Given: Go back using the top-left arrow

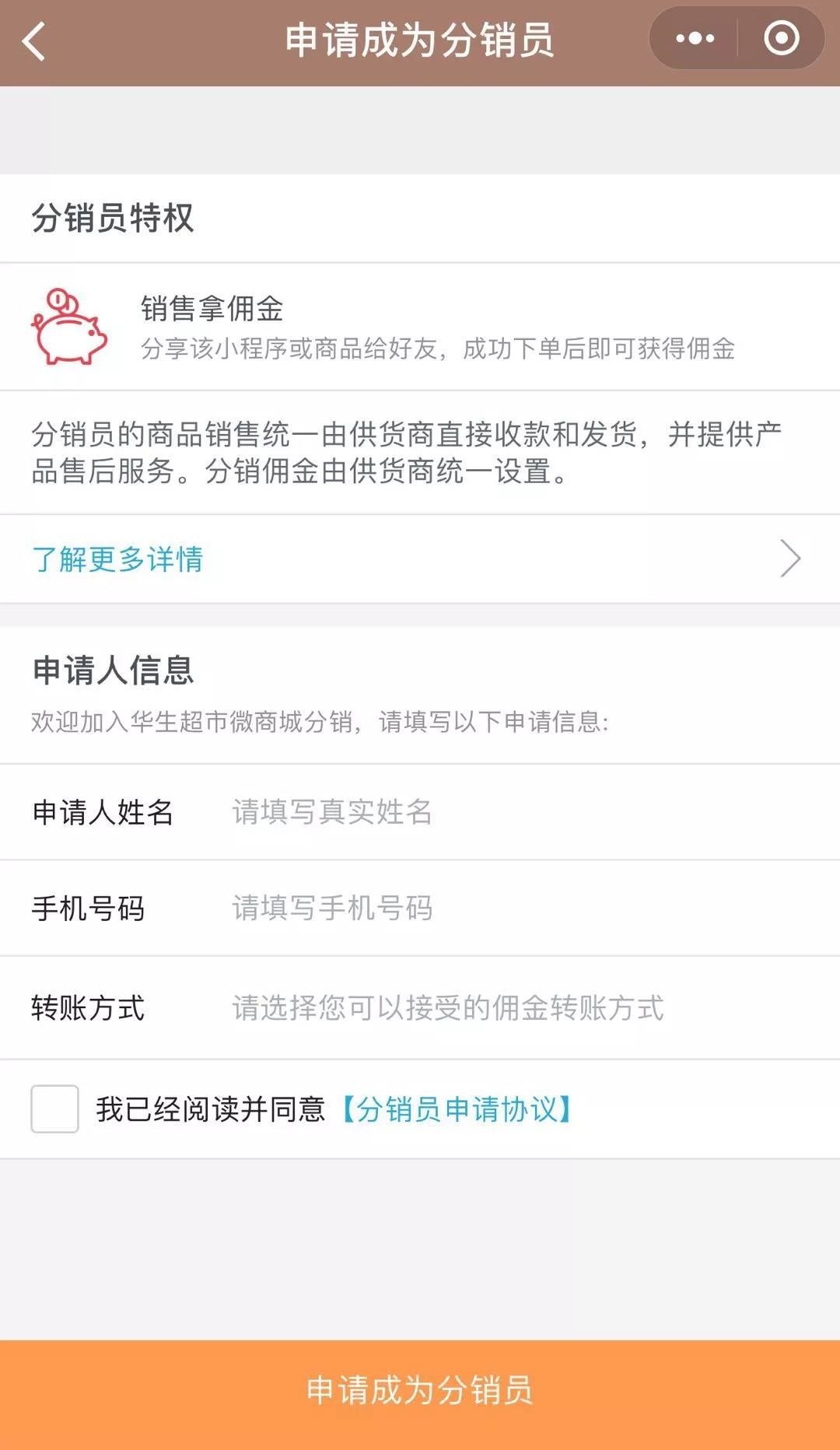Looking at the screenshot, I should click(34, 40).
